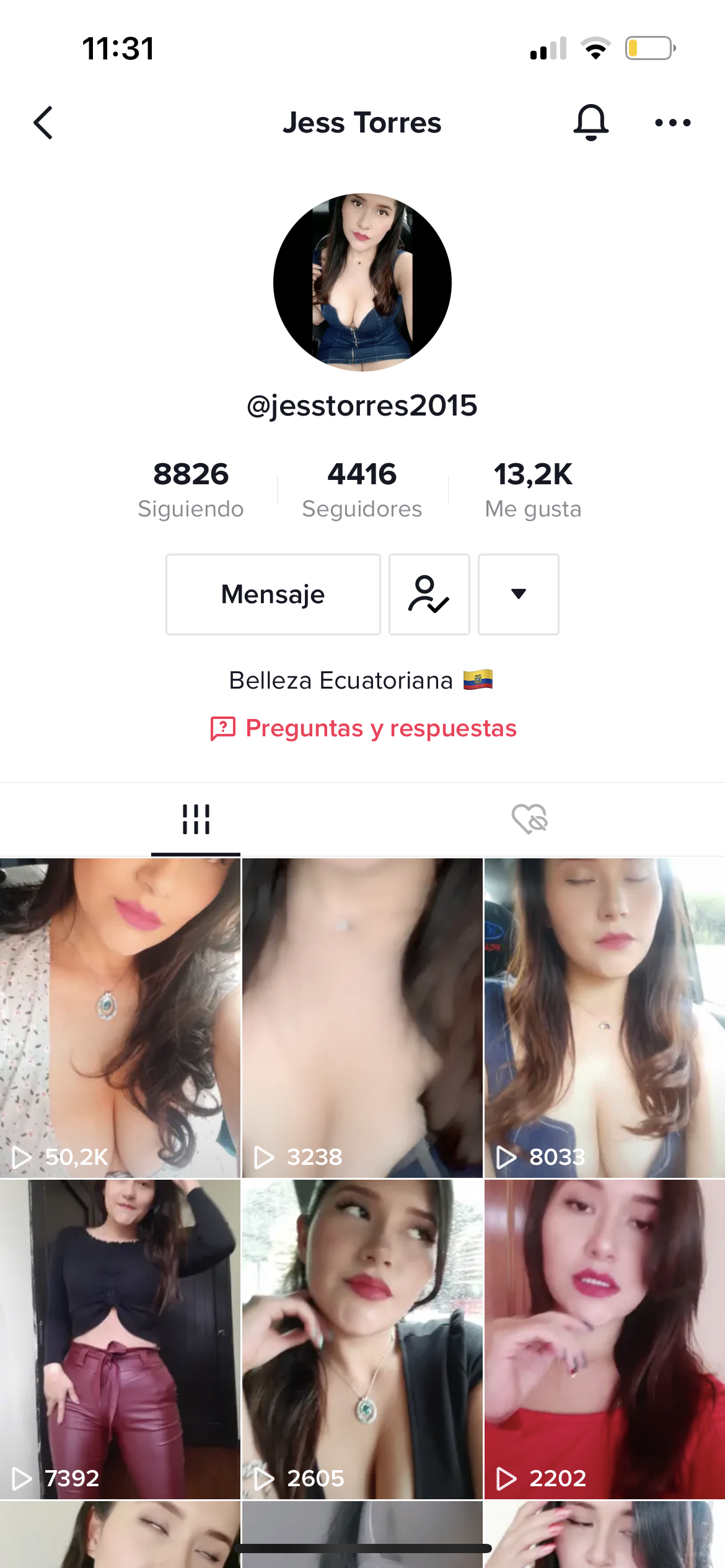The width and height of the screenshot is (725, 1568).
Task: Expand the suggested accounts dropdown arrow
Action: point(518,595)
